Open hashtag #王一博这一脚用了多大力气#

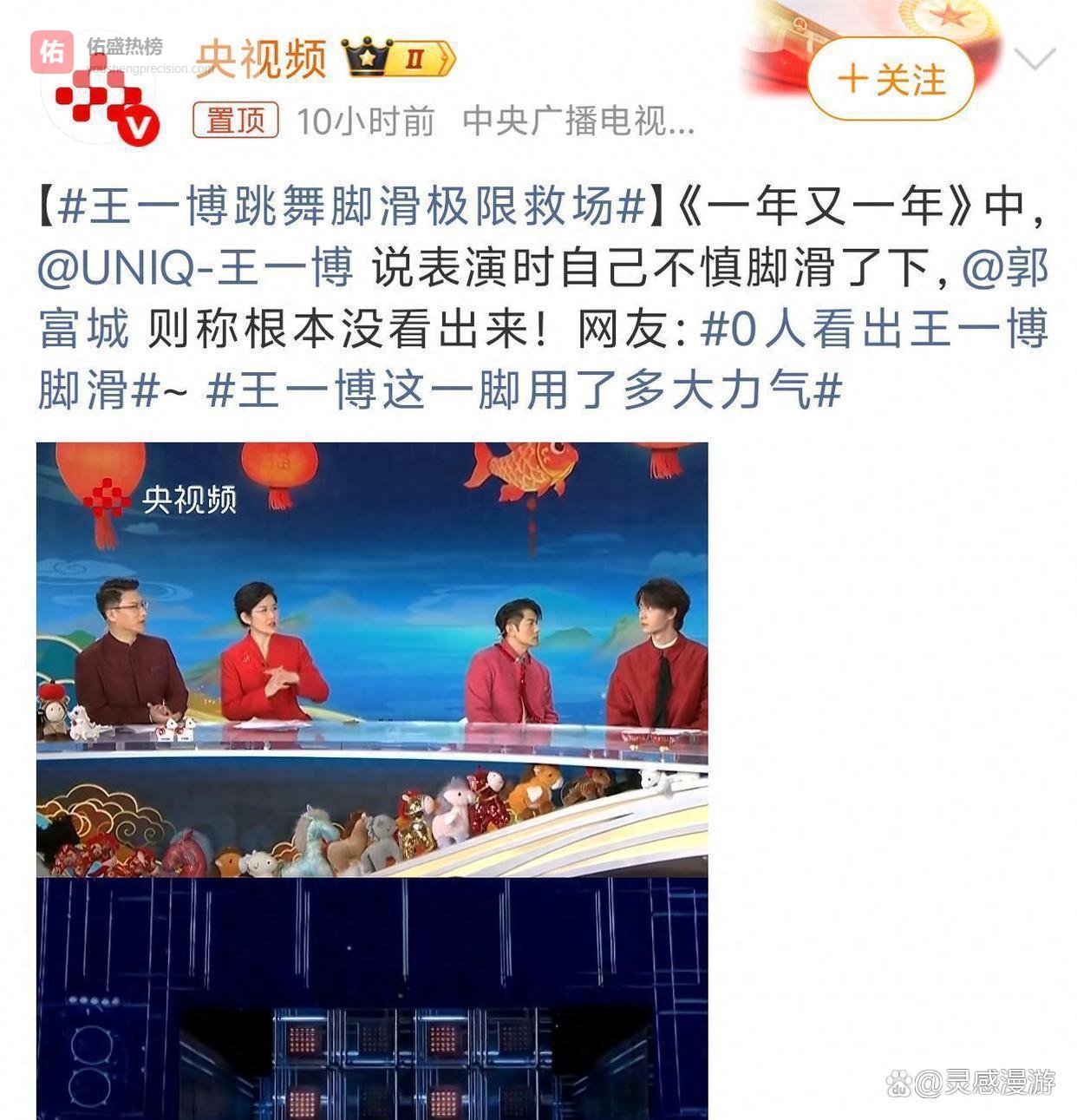[x=525, y=390]
